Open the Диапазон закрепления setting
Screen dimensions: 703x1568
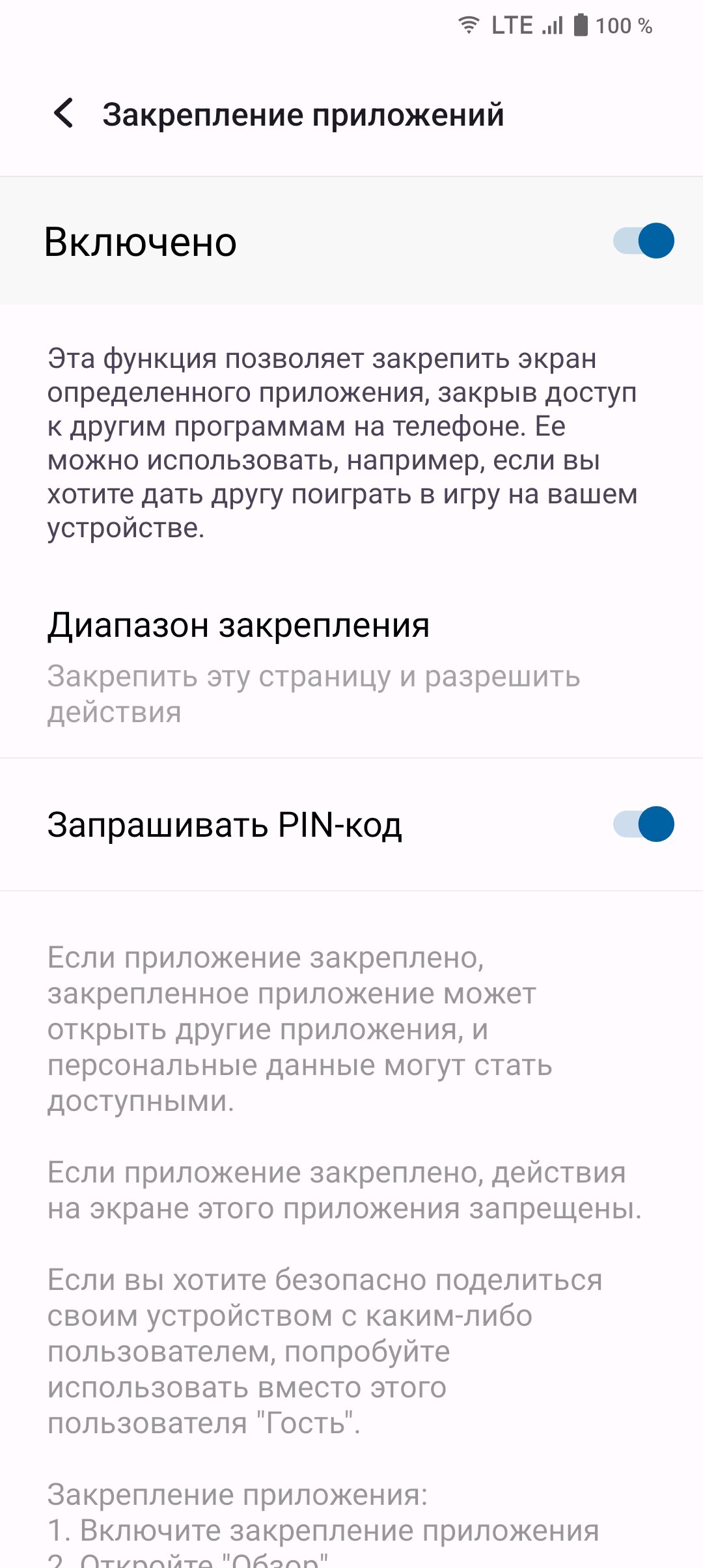click(x=351, y=667)
